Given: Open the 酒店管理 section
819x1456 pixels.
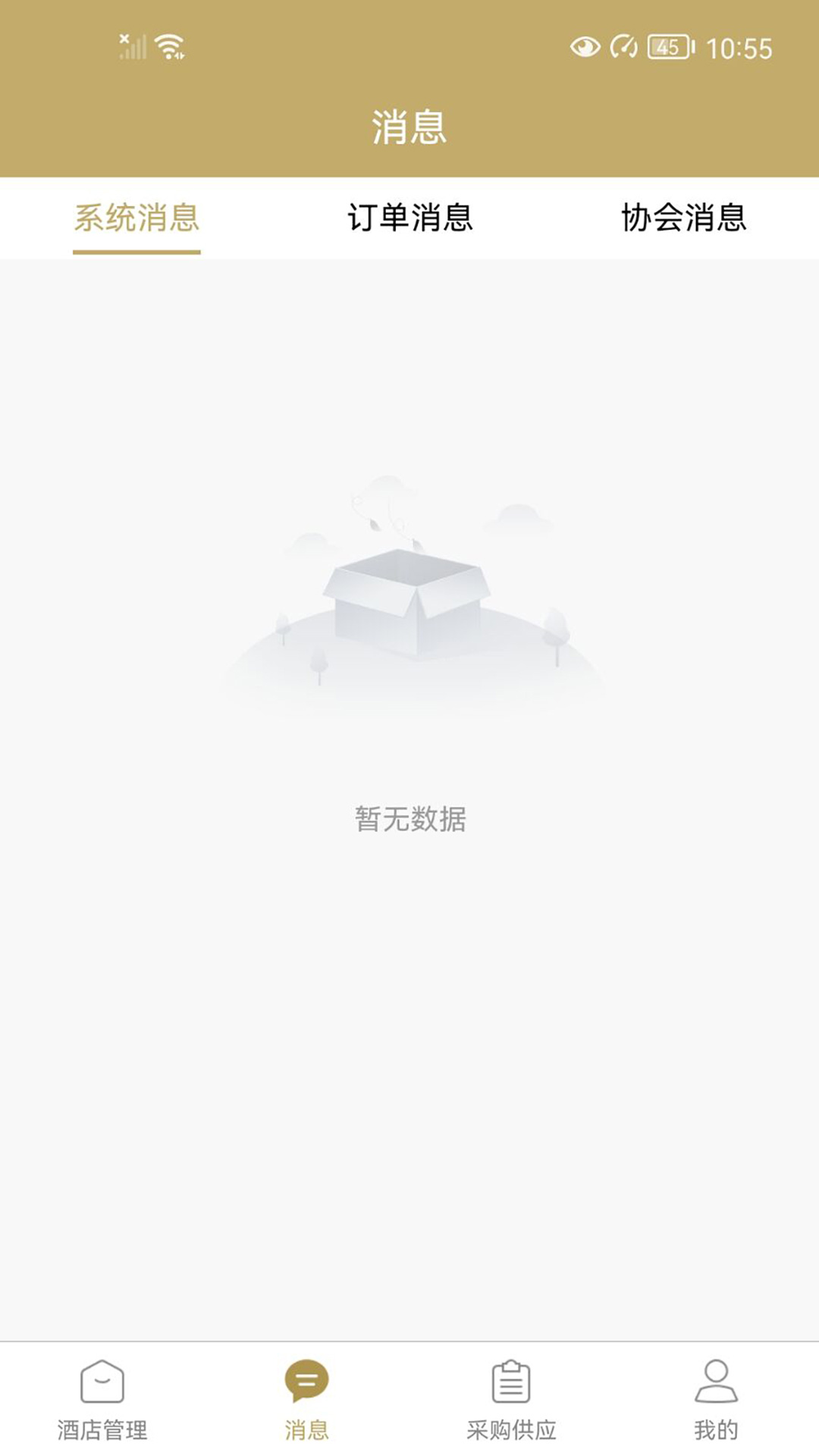Looking at the screenshot, I should point(102,1399).
